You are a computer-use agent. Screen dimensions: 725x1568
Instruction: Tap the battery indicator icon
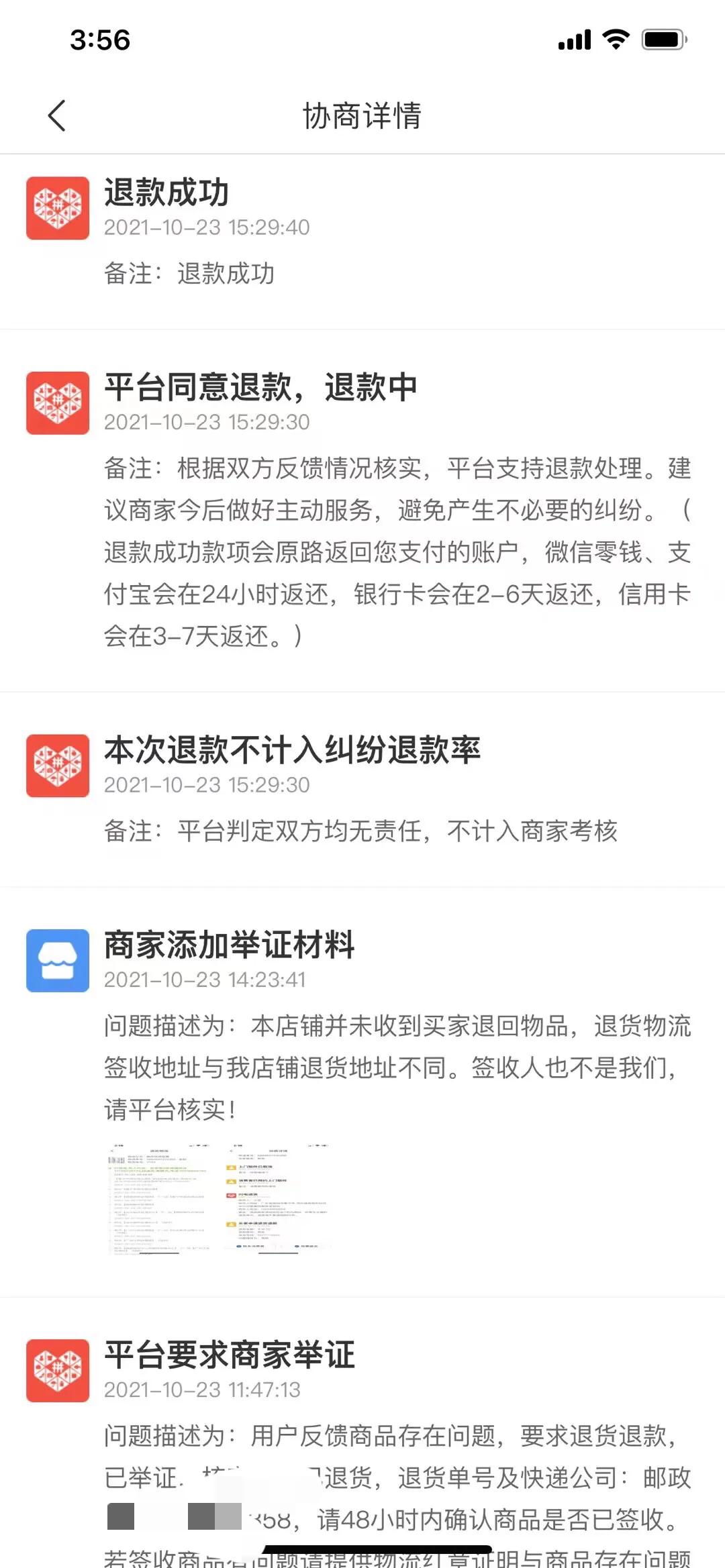pyautogui.click(x=661, y=40)
